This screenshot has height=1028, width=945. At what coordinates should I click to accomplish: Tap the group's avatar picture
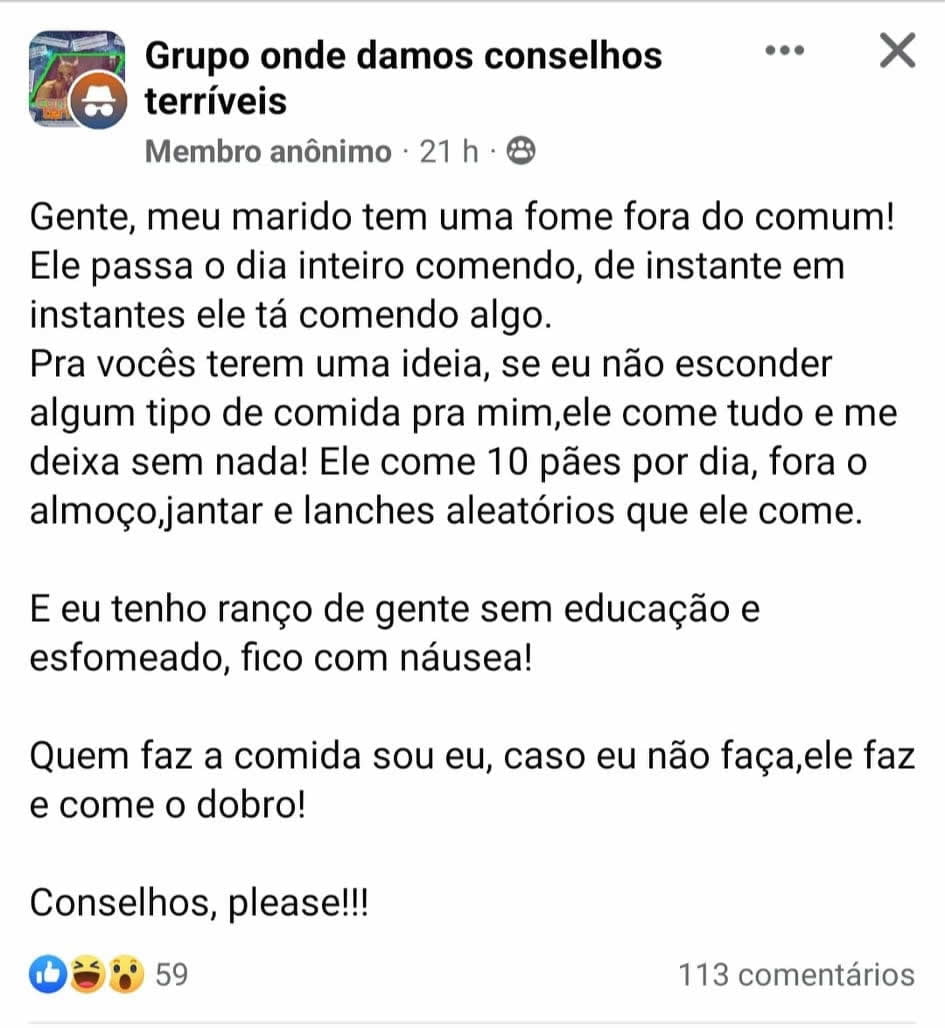[x=76, y=80]
